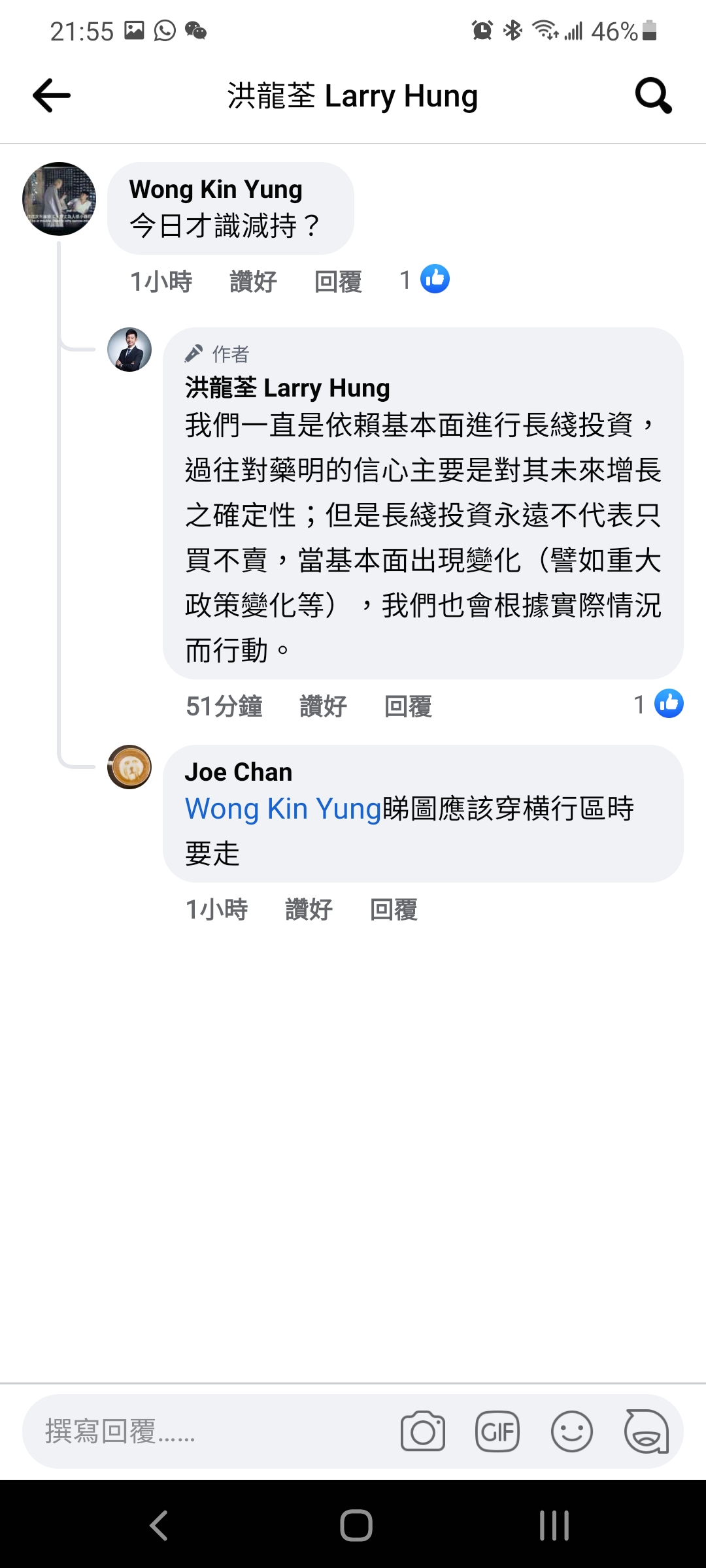
Task: Tap the system home button
Action: point(356,1526)
